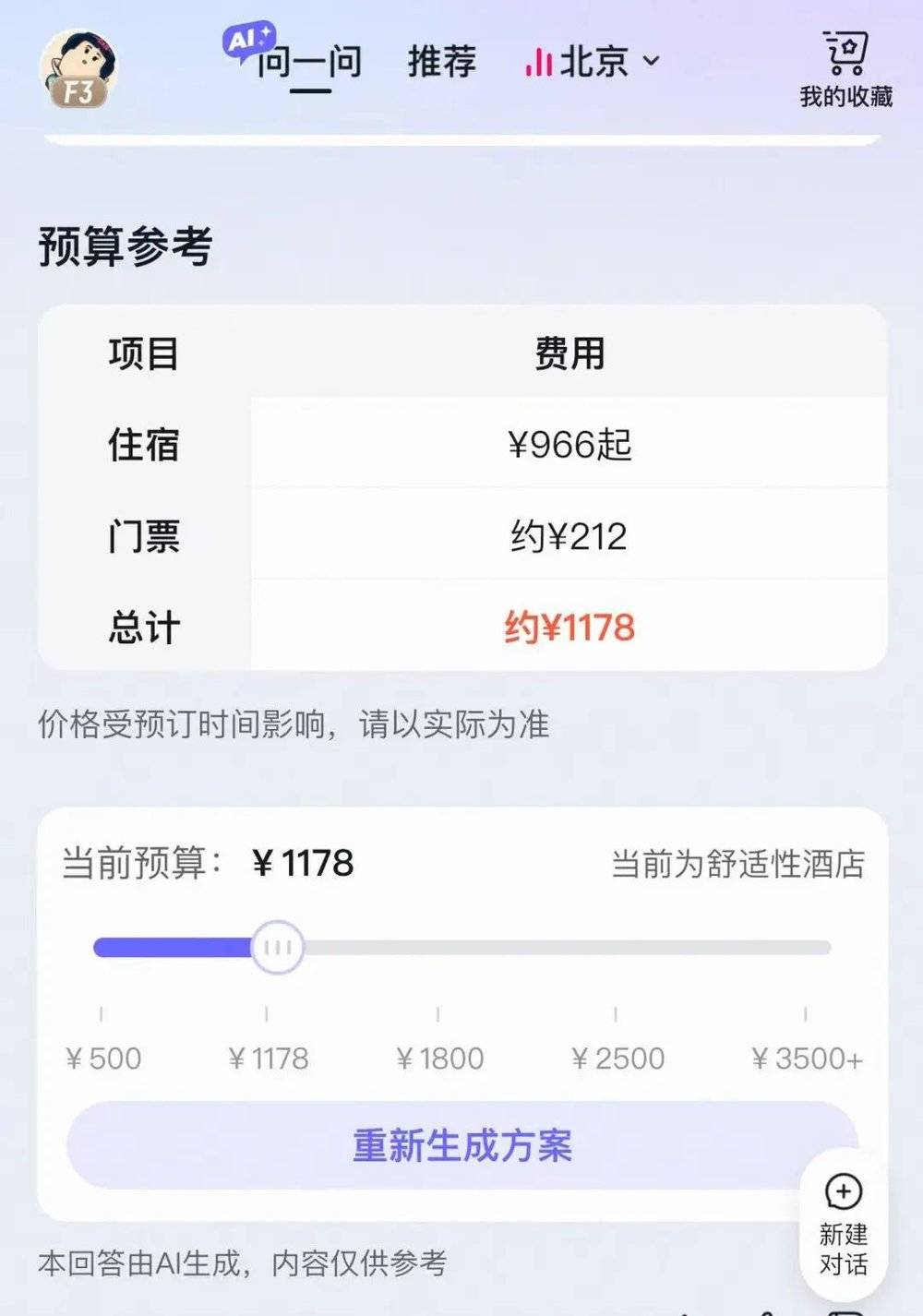Tap the budget slider handle
Screen dimensions: 923x1316
(278, 947)
